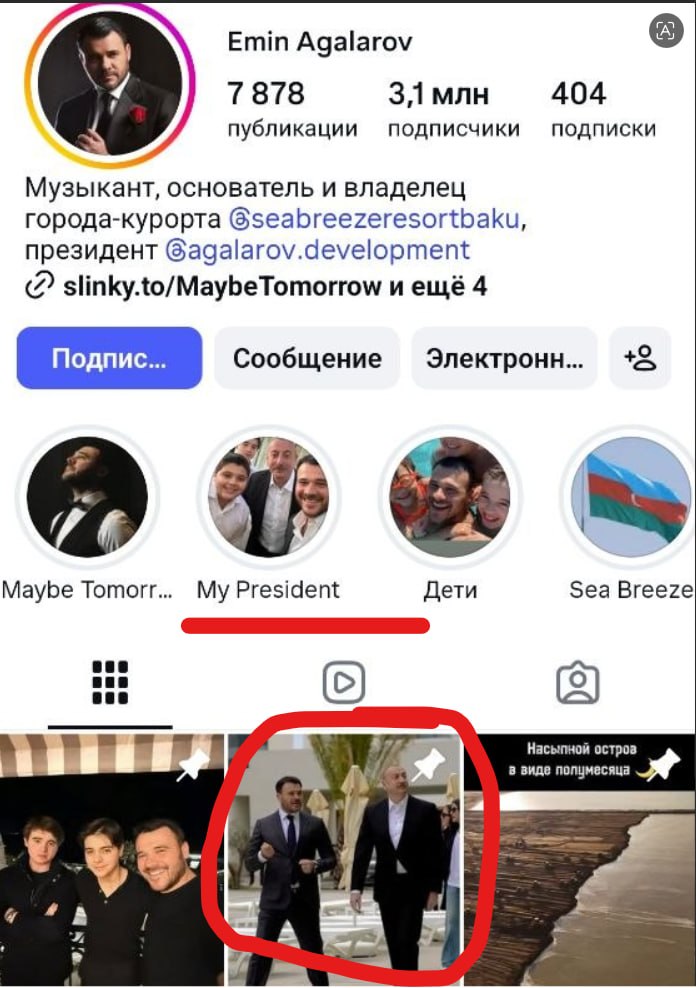Open the Дети story highlight
This screenshot has height=988, width=696.
point(449,497)
